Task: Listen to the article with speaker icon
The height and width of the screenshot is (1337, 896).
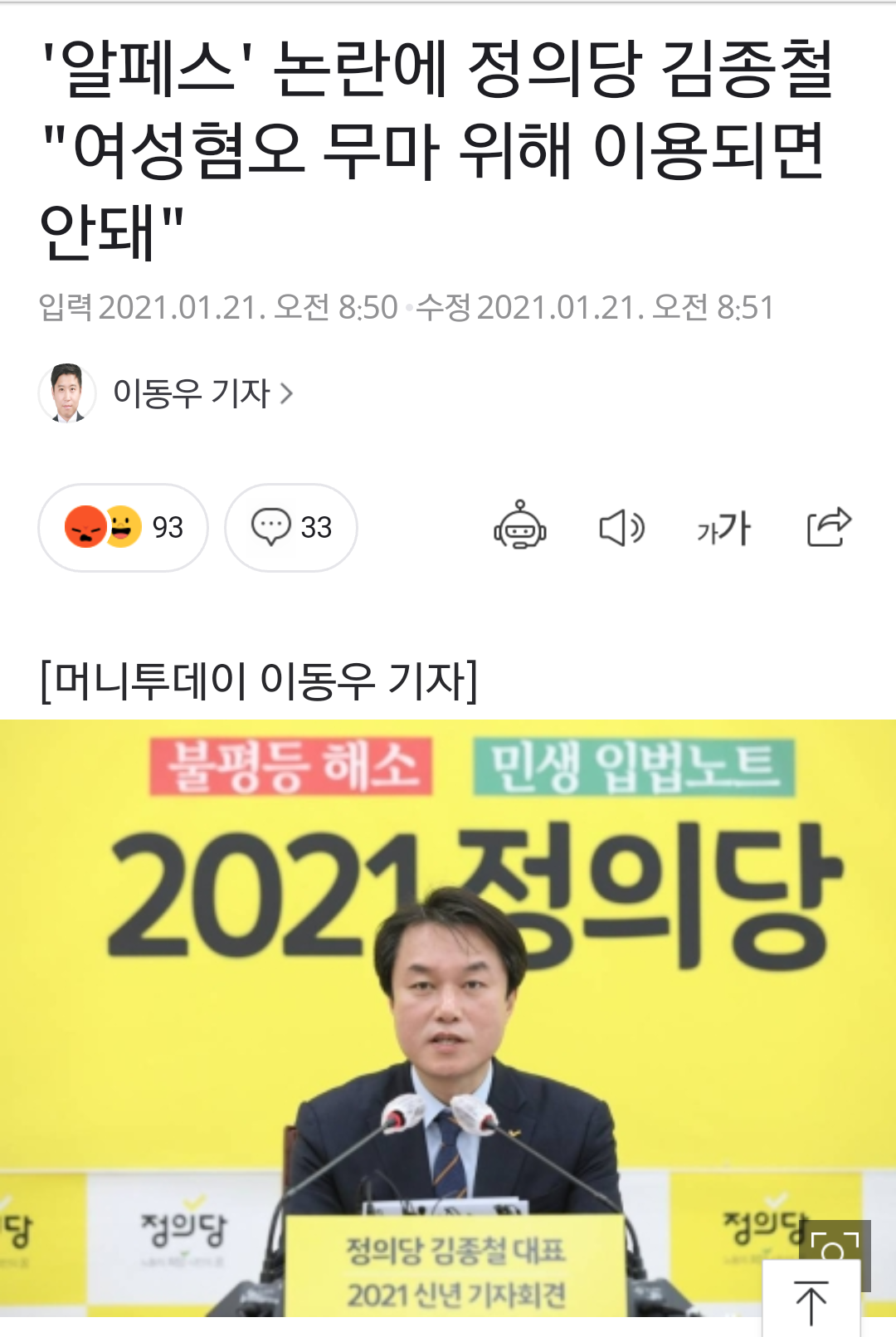Action: coord(621,527)
